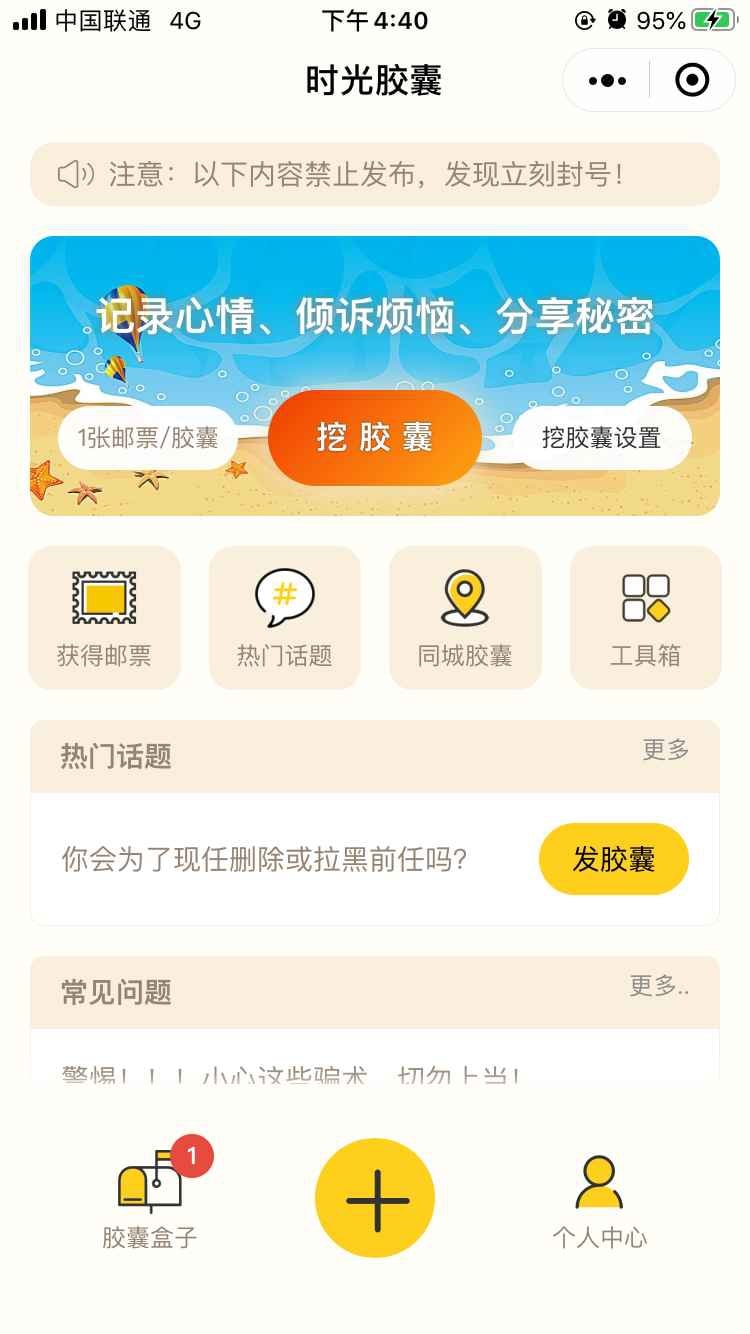Image resolution: width=750 pixels, height=1334 pixels.
Task: Open the 工具箱 toolbox
Action: coord(645,618)
